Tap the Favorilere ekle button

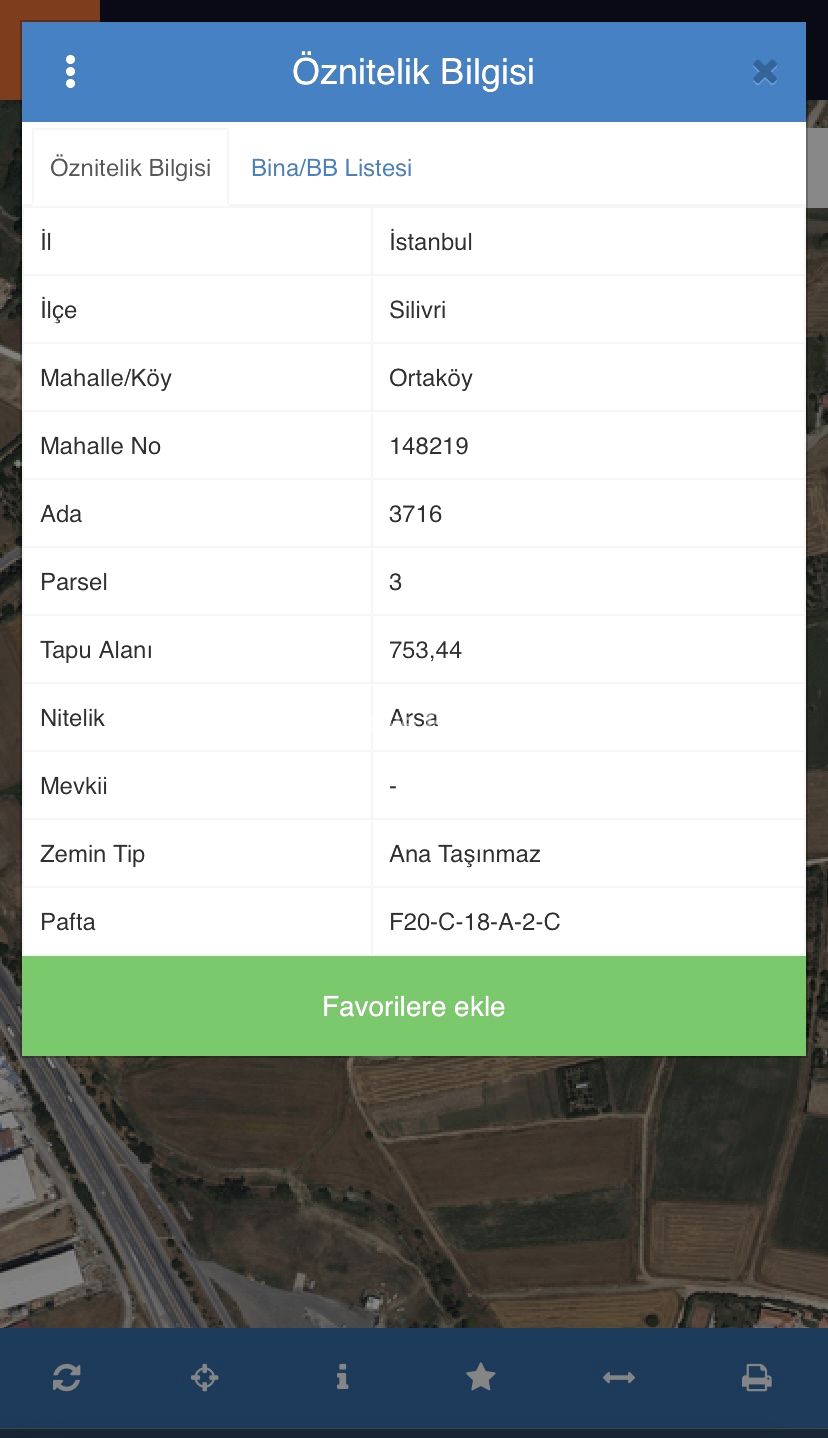pos(414,1006)
